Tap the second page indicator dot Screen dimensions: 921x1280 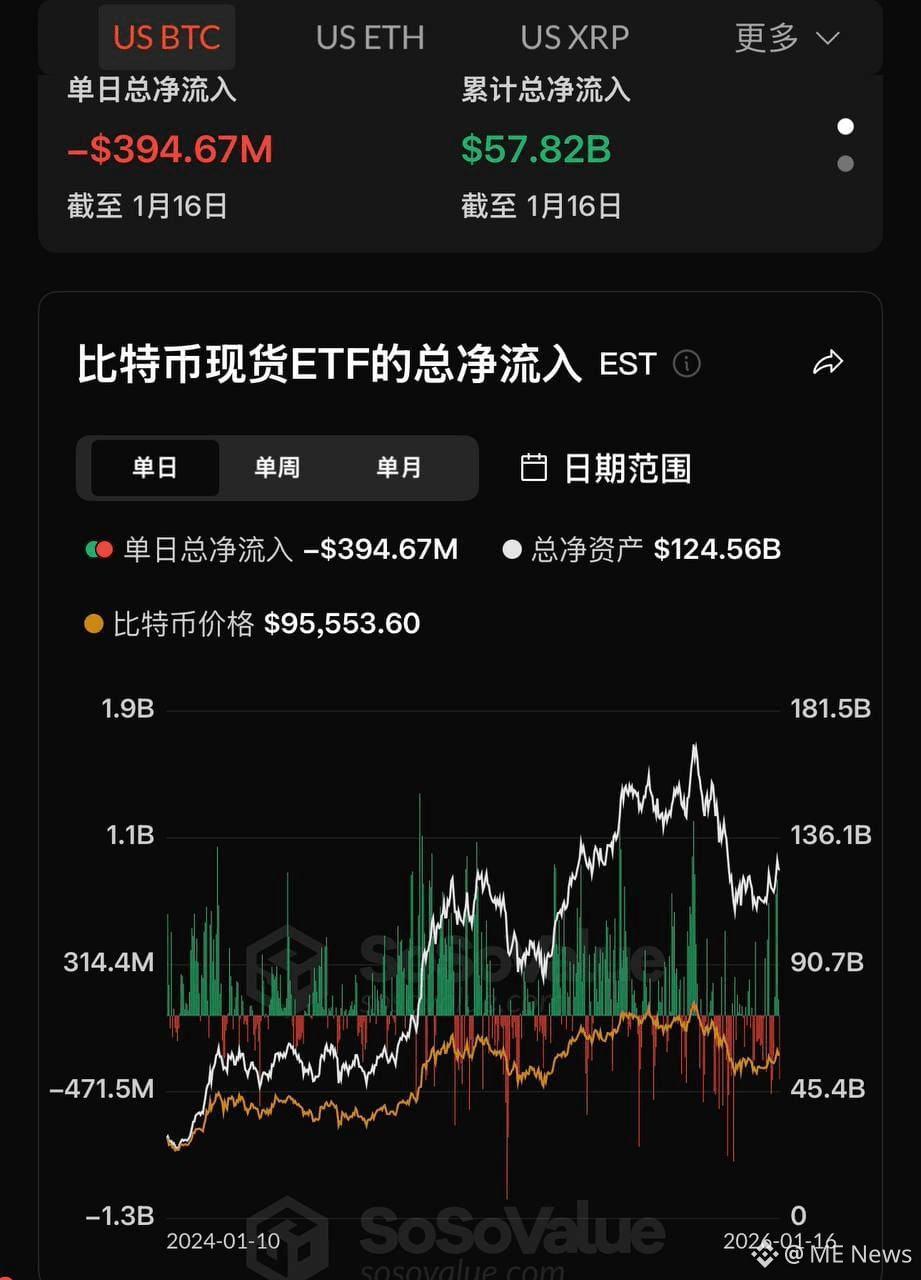845,164
